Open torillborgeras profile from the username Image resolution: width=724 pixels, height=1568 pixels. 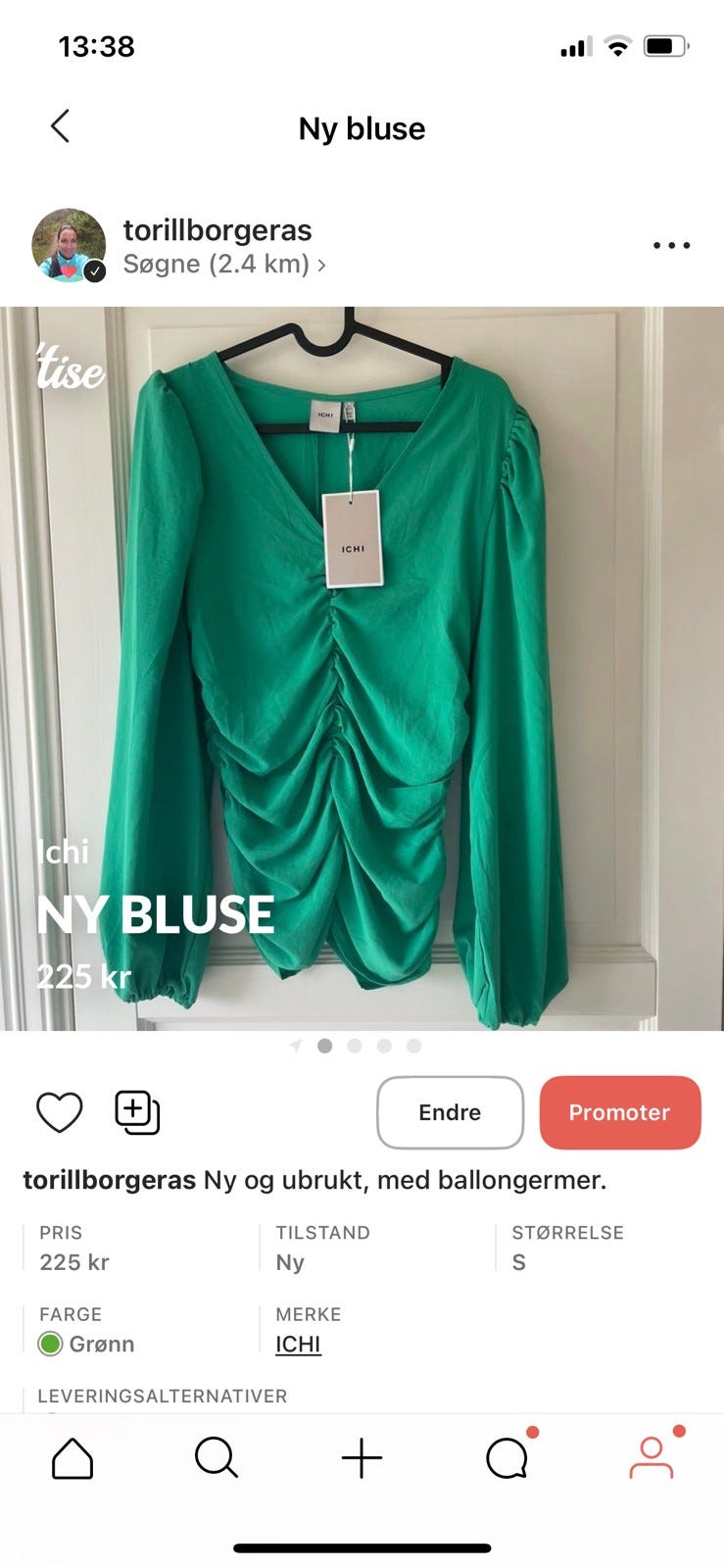pyautogui.click(x=217, y=230)
